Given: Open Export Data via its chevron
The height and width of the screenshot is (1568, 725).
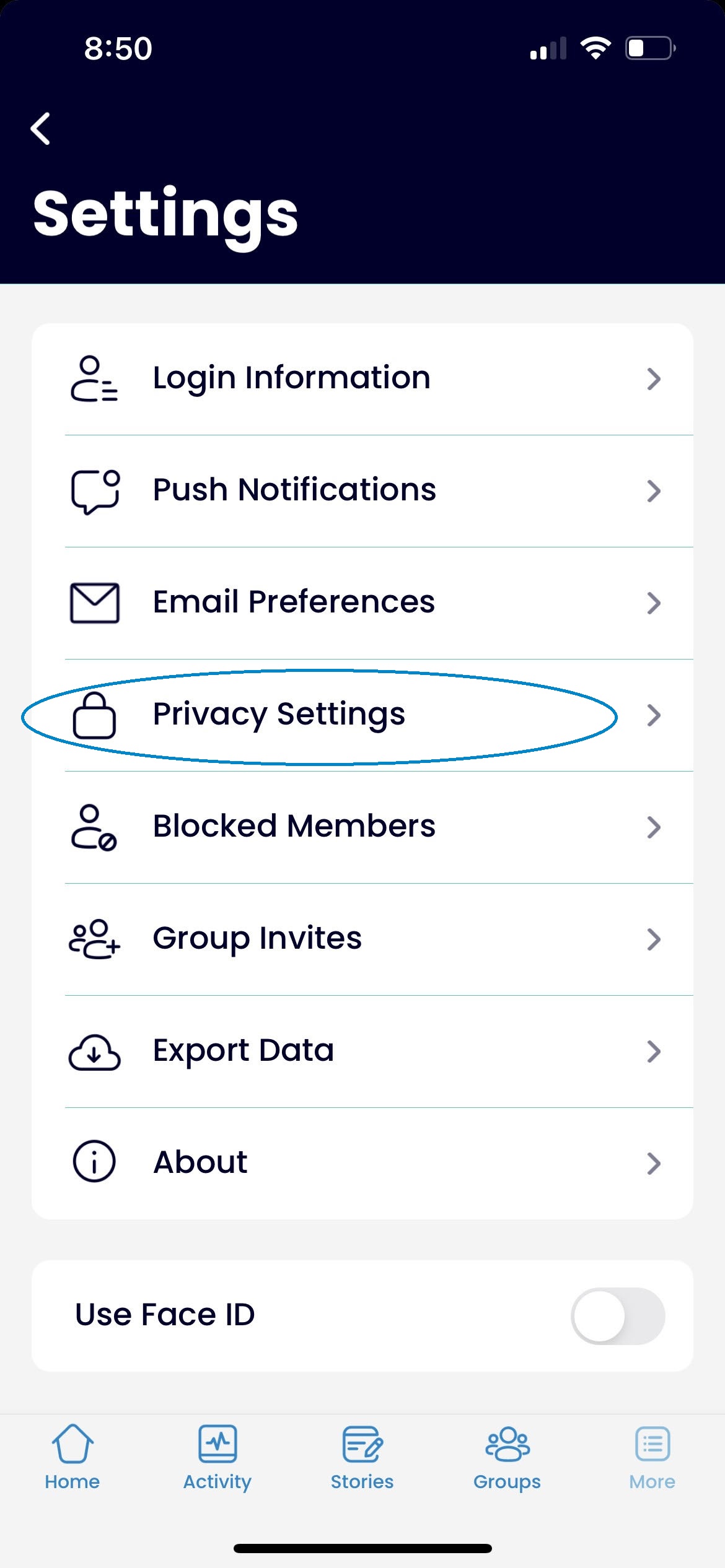Looking at the screenshot, I should coord(654,1051).
